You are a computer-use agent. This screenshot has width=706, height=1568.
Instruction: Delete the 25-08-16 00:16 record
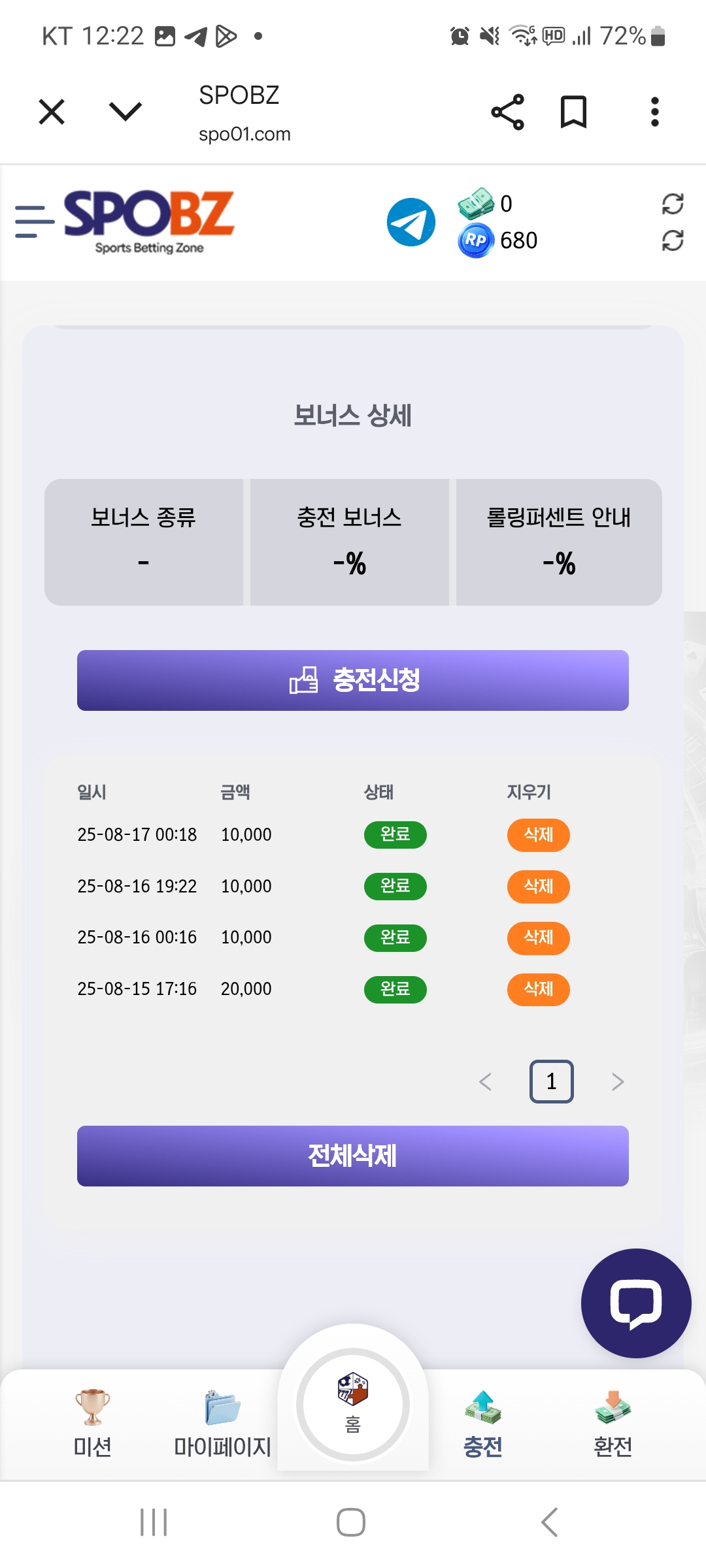point(538,938)
